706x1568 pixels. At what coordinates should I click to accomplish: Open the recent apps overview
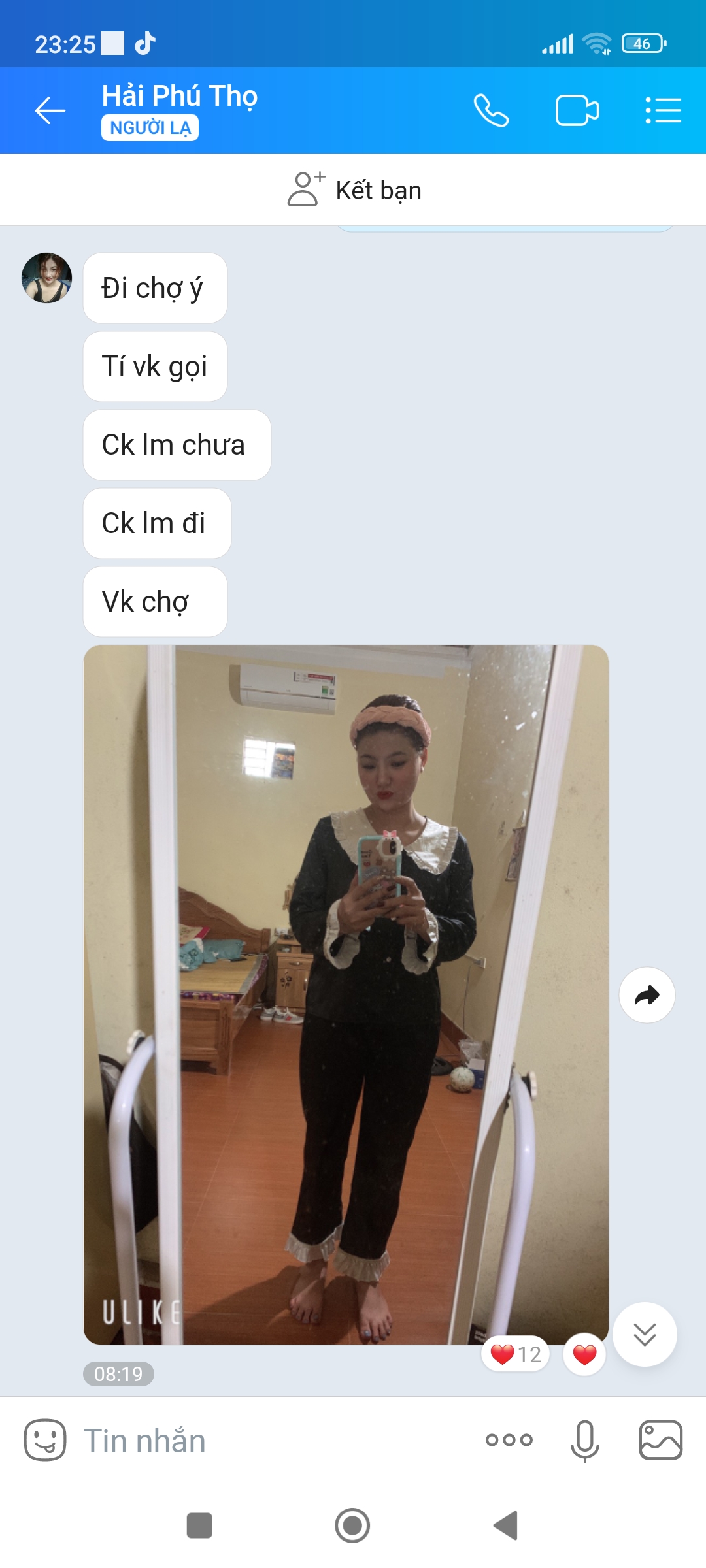coord(199,1526)
